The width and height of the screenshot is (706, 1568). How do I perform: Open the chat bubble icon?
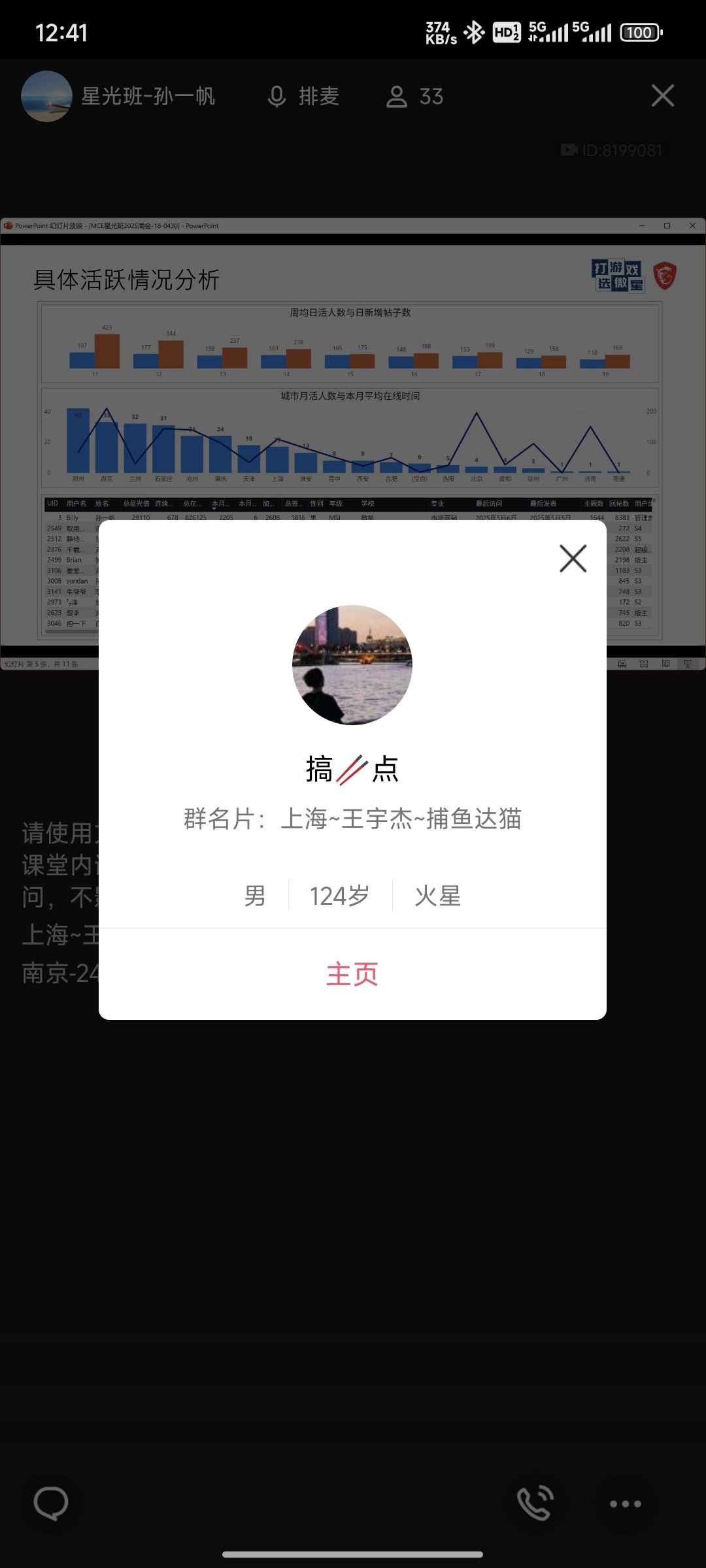(51, 1503)
